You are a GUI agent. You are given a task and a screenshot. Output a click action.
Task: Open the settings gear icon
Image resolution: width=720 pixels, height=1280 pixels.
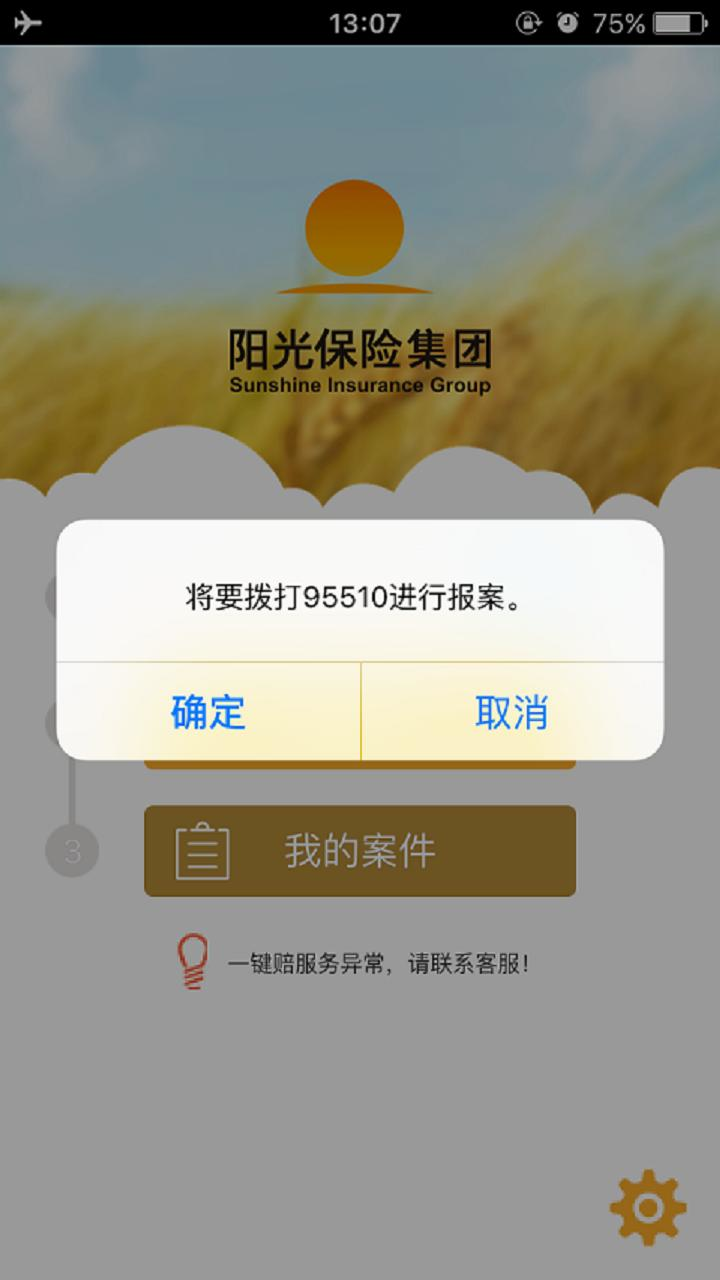pos(648,1208)
